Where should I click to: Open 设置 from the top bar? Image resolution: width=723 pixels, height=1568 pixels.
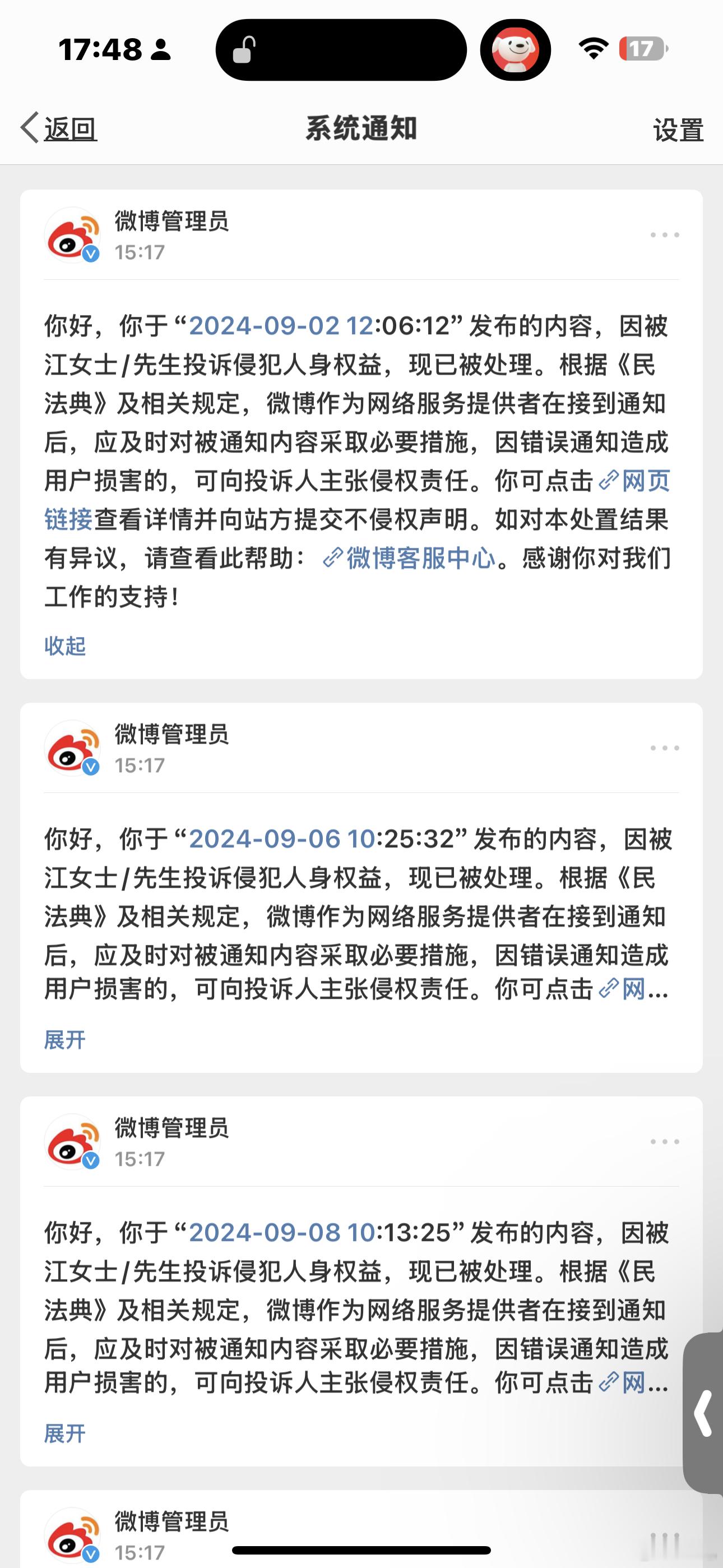coord(678,128)
